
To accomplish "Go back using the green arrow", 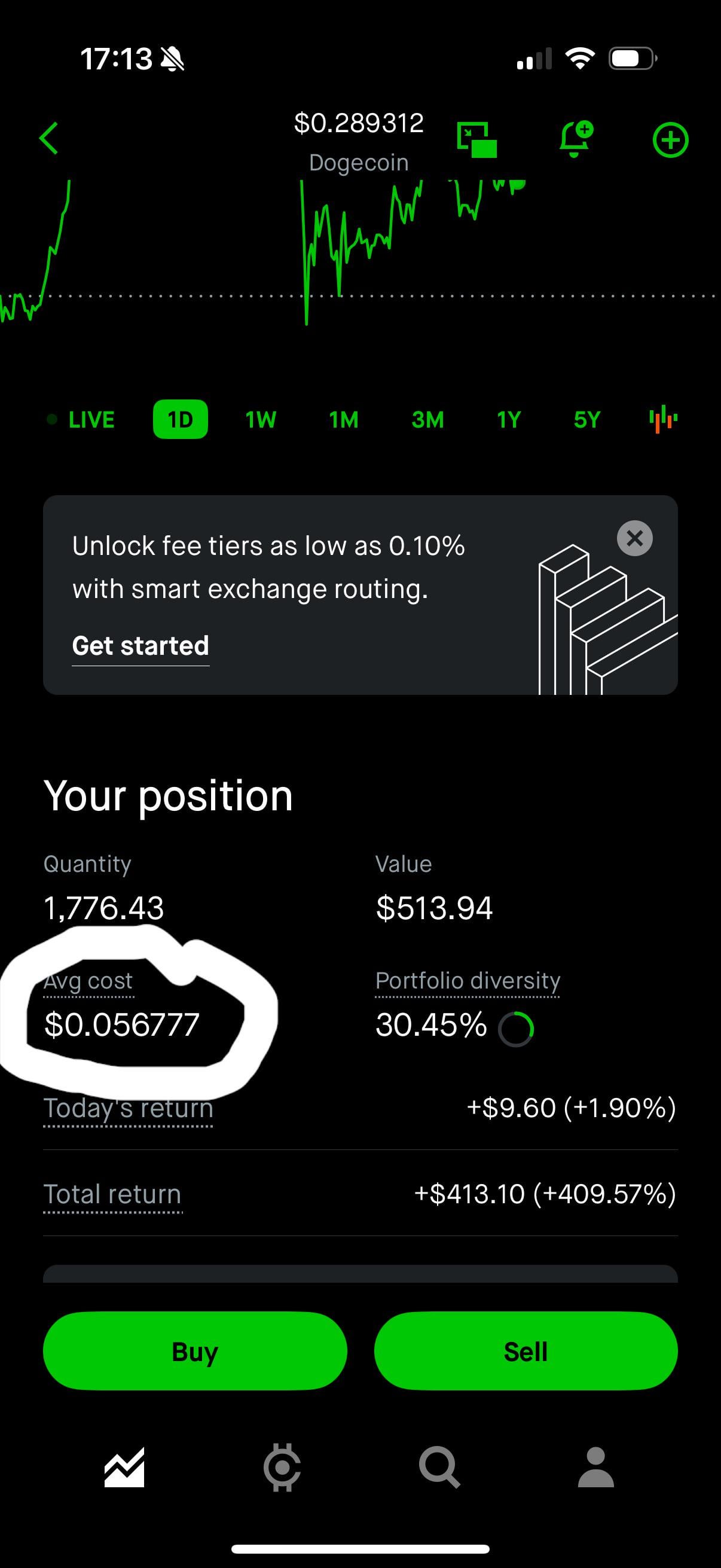I will [49, 139].
